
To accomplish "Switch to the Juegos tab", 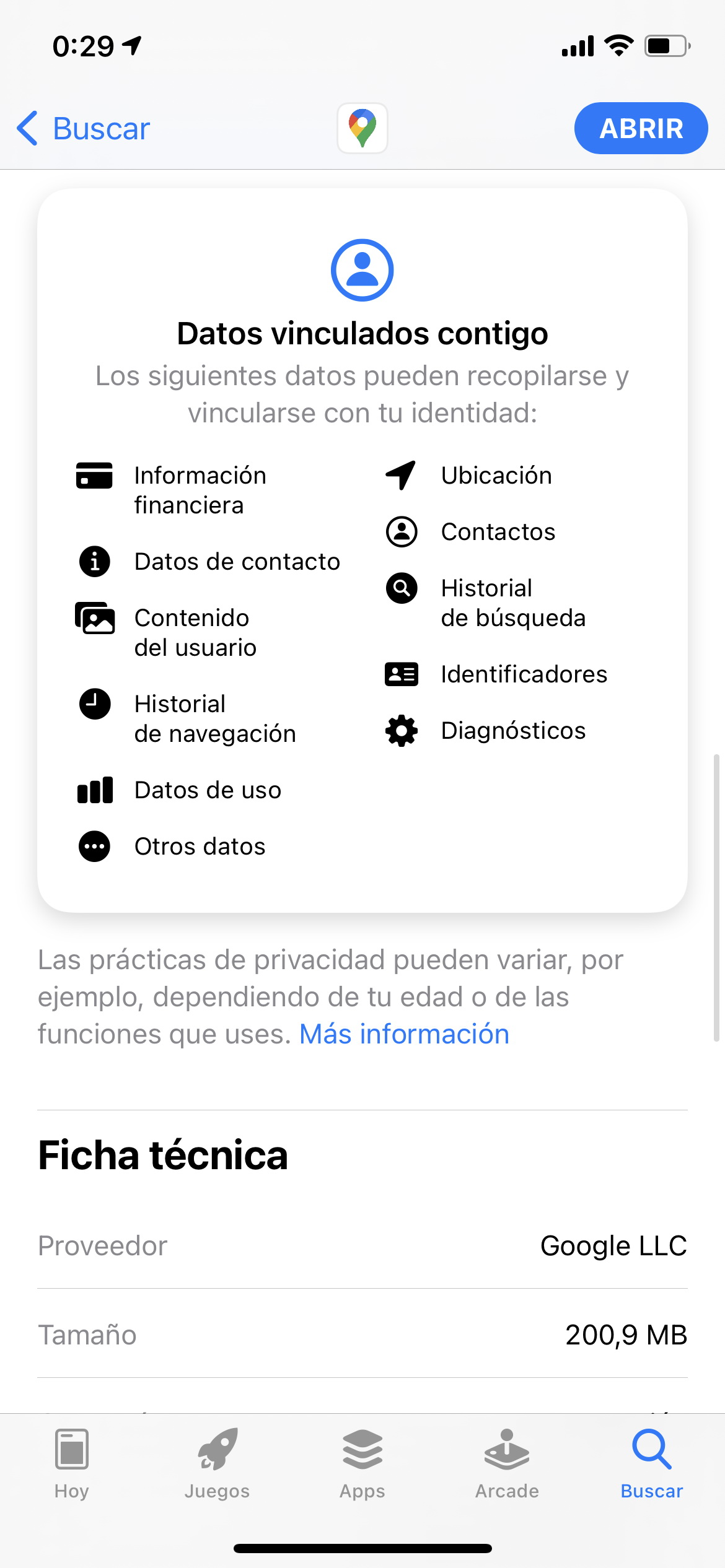I will [217, 1463].
